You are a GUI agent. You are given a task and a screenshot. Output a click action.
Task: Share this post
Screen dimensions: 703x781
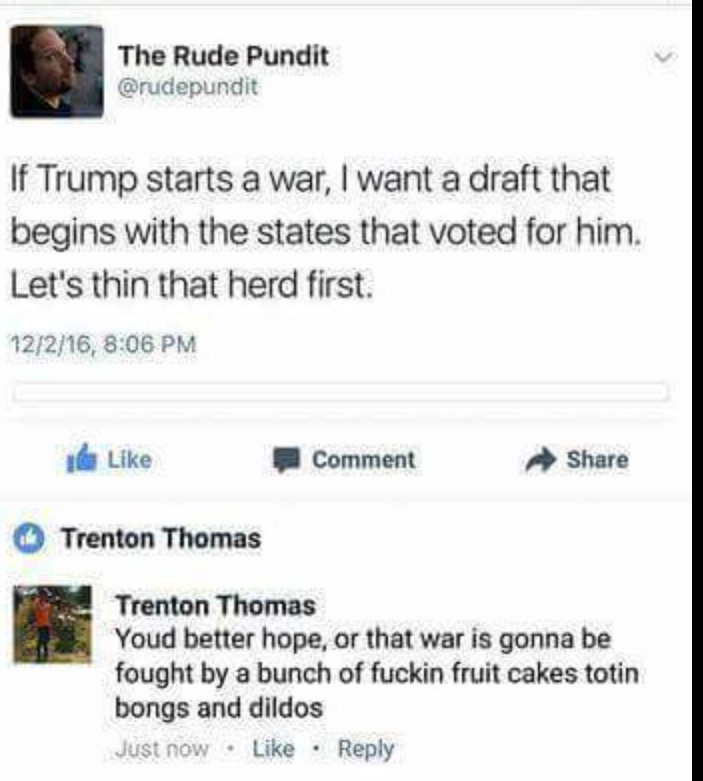coord(580,459)
